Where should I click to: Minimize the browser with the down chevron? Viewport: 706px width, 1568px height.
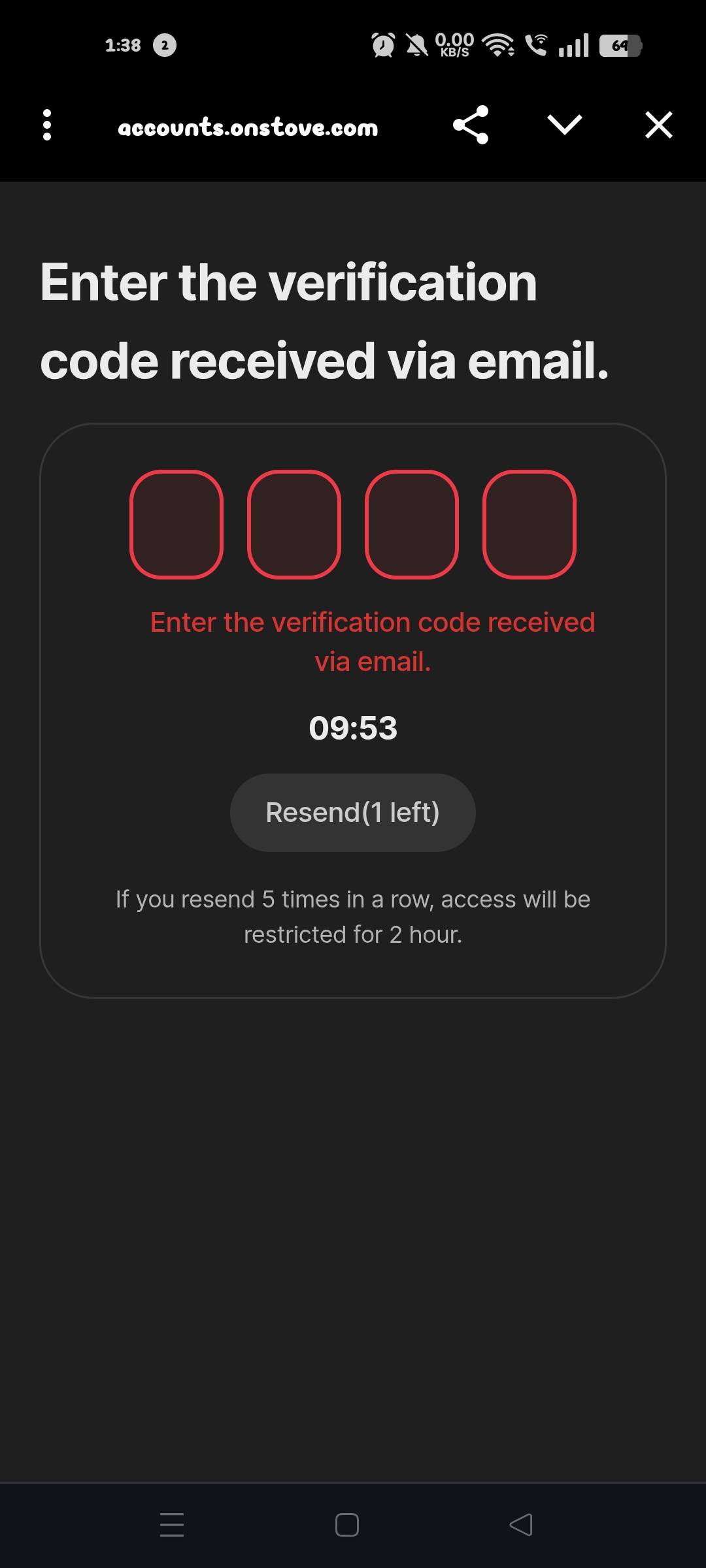point(565,125)
